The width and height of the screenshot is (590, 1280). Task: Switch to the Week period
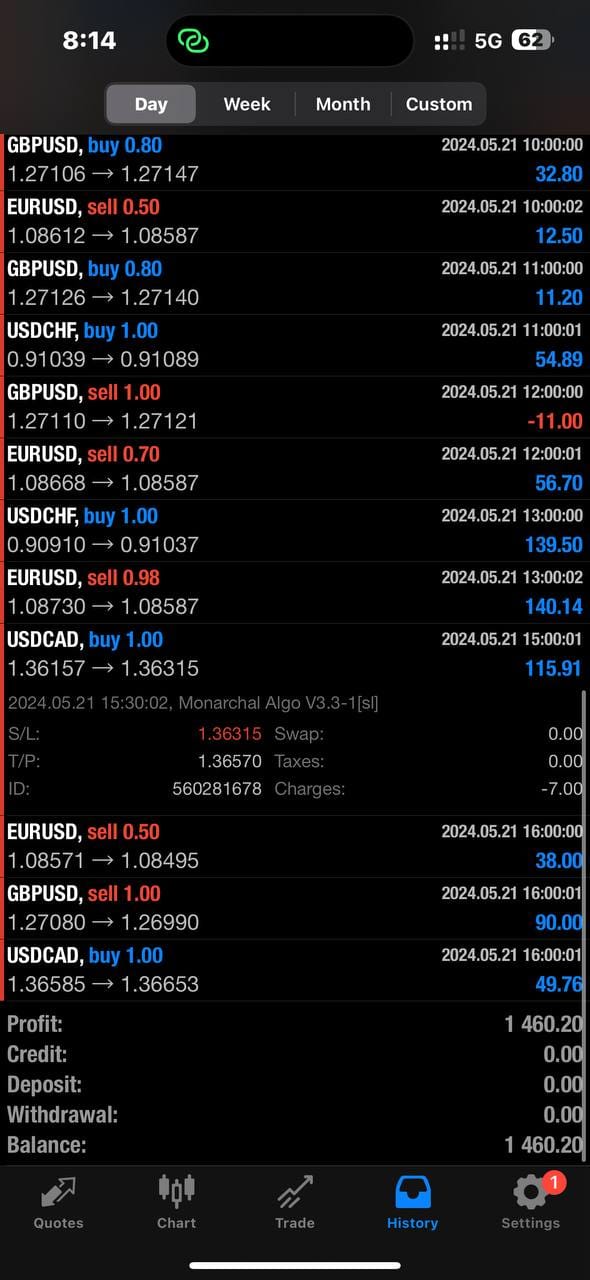[247, 104]
